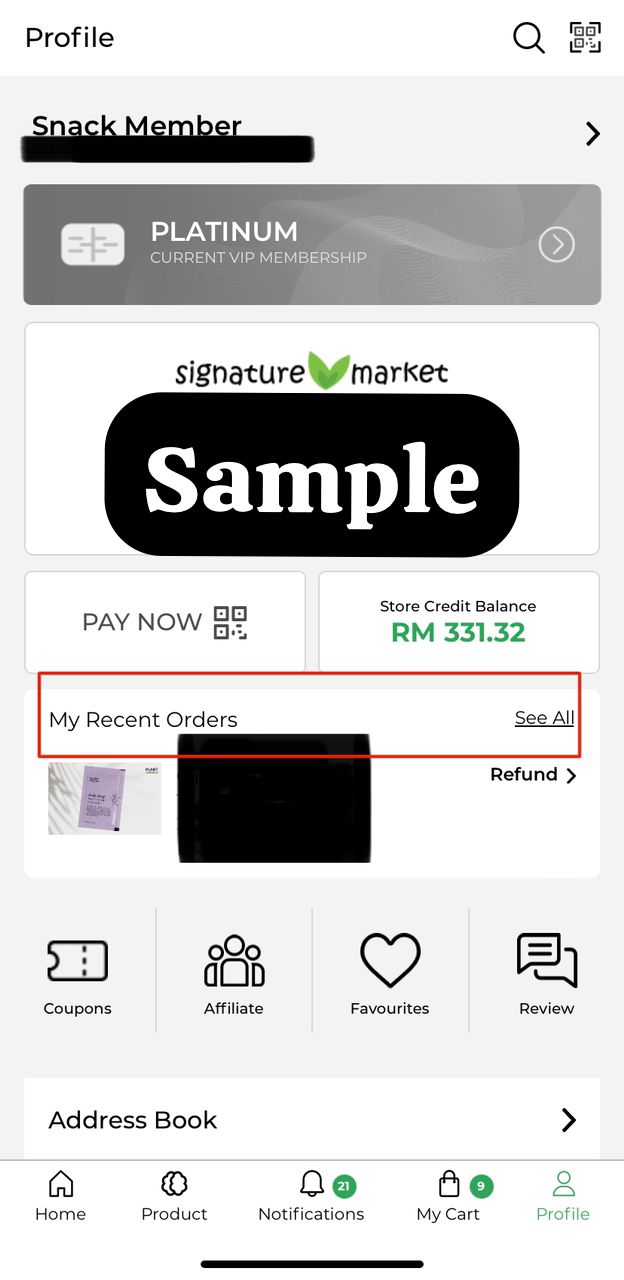Go to the Notifications tab
Image resolution: width=624 pixels, height=1280 pixels.
[312, 1197]
